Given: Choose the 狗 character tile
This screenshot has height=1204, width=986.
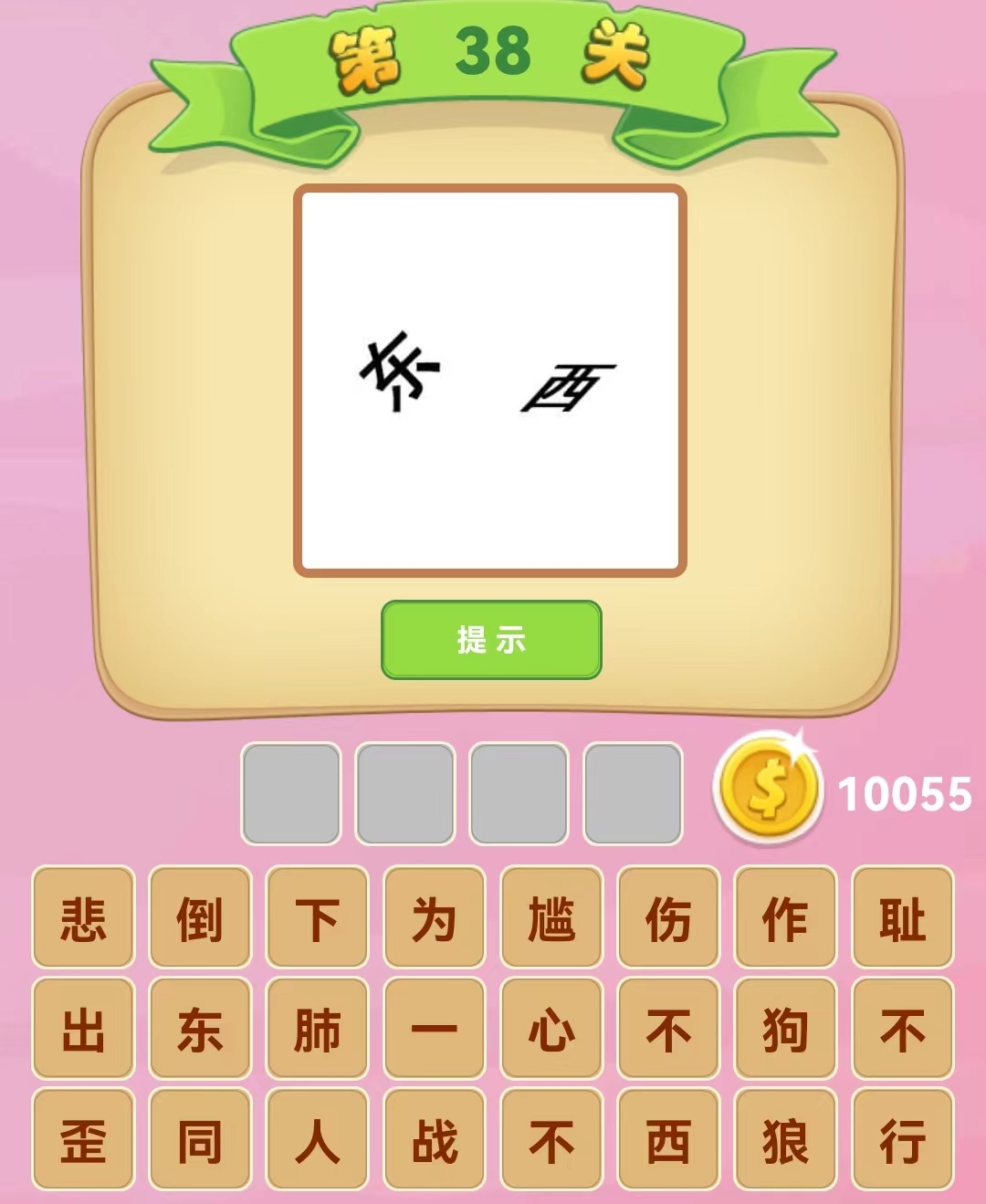Looking at the screenshot, I should [x=785, y=1029].
